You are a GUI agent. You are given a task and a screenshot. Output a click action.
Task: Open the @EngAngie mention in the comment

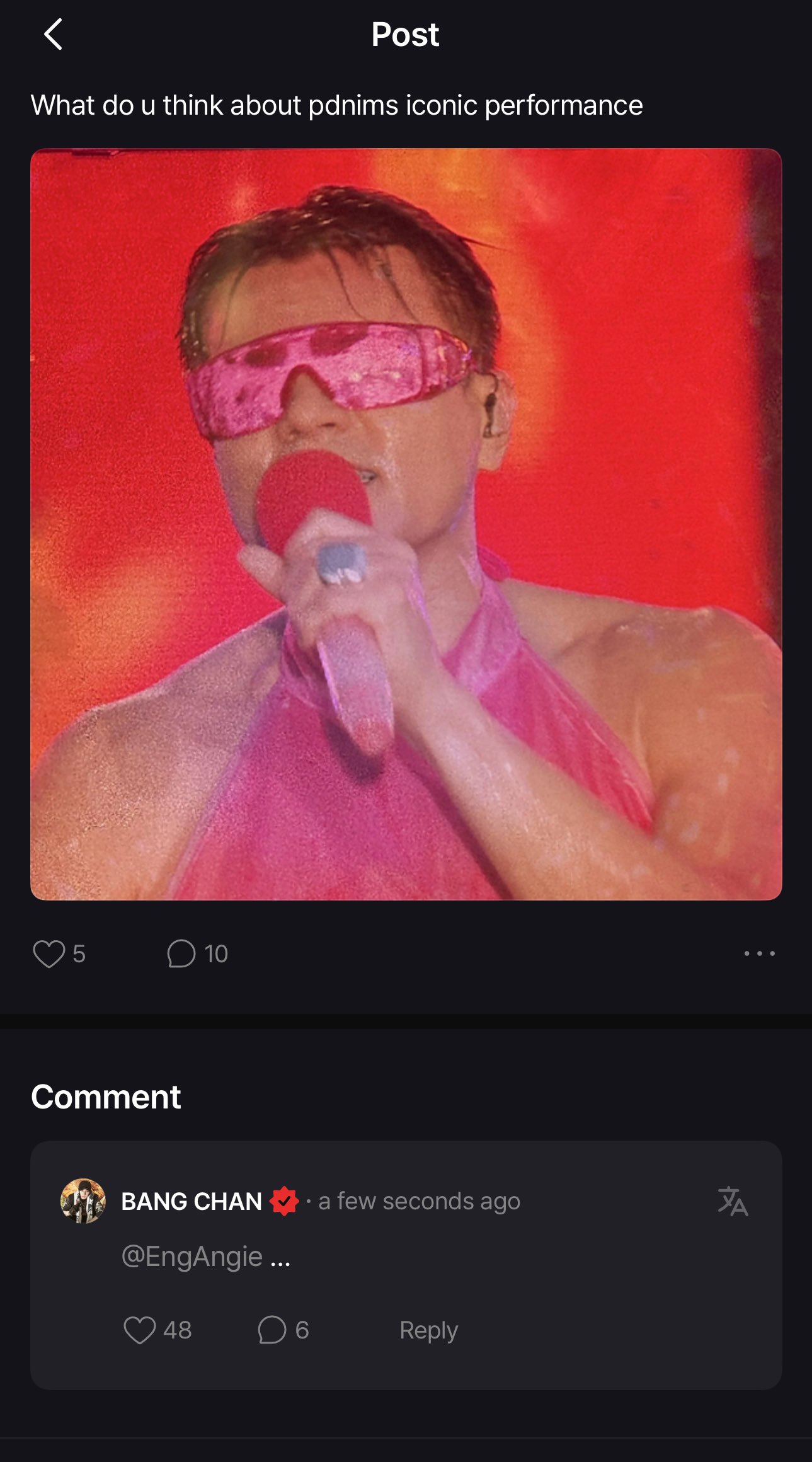click(192, 1257)
